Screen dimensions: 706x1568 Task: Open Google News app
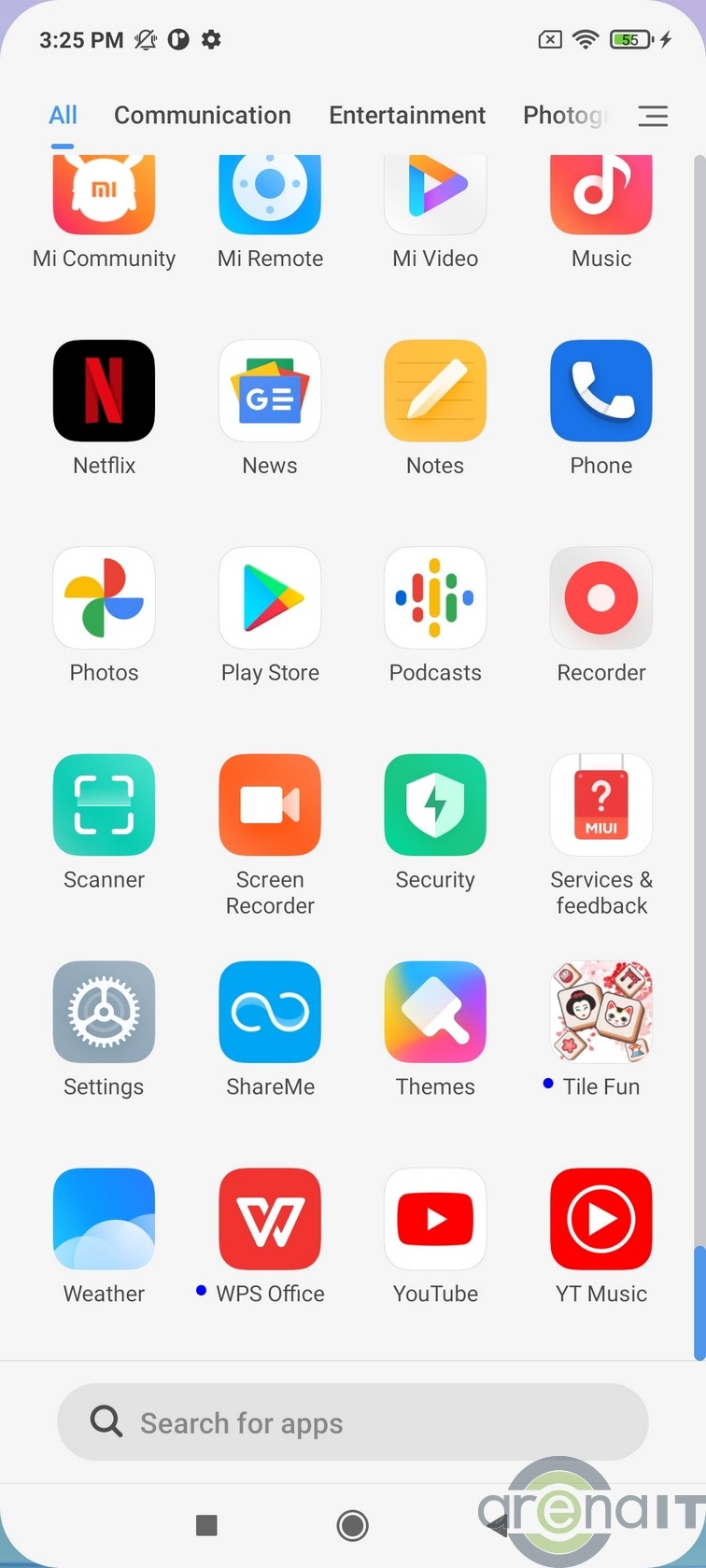point(270,391)
